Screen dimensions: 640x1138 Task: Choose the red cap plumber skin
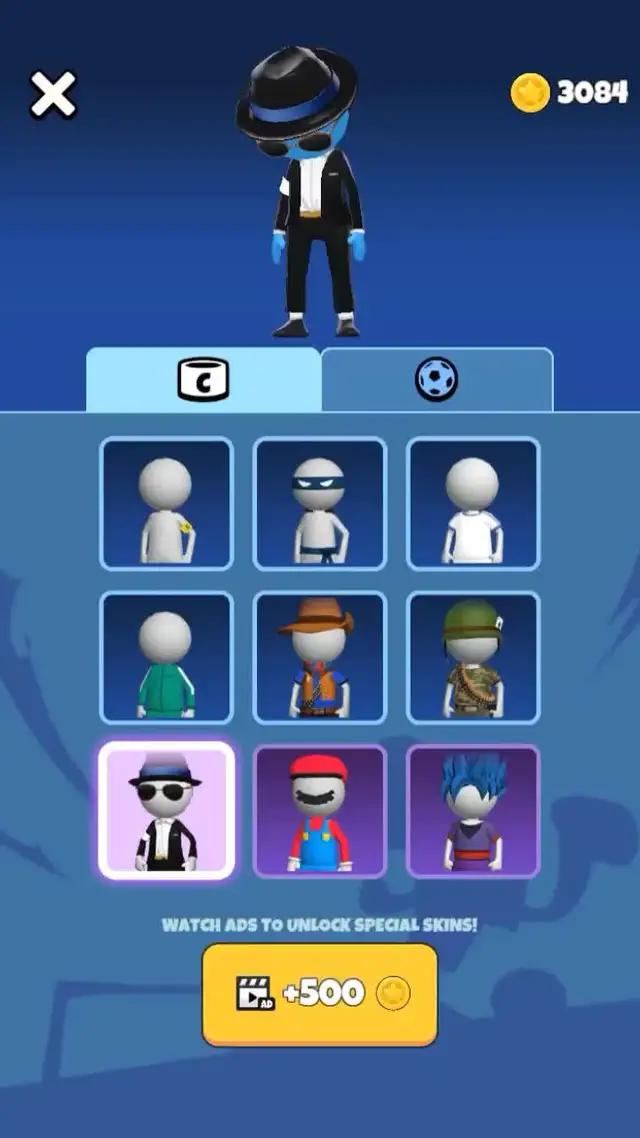[320, 811]
